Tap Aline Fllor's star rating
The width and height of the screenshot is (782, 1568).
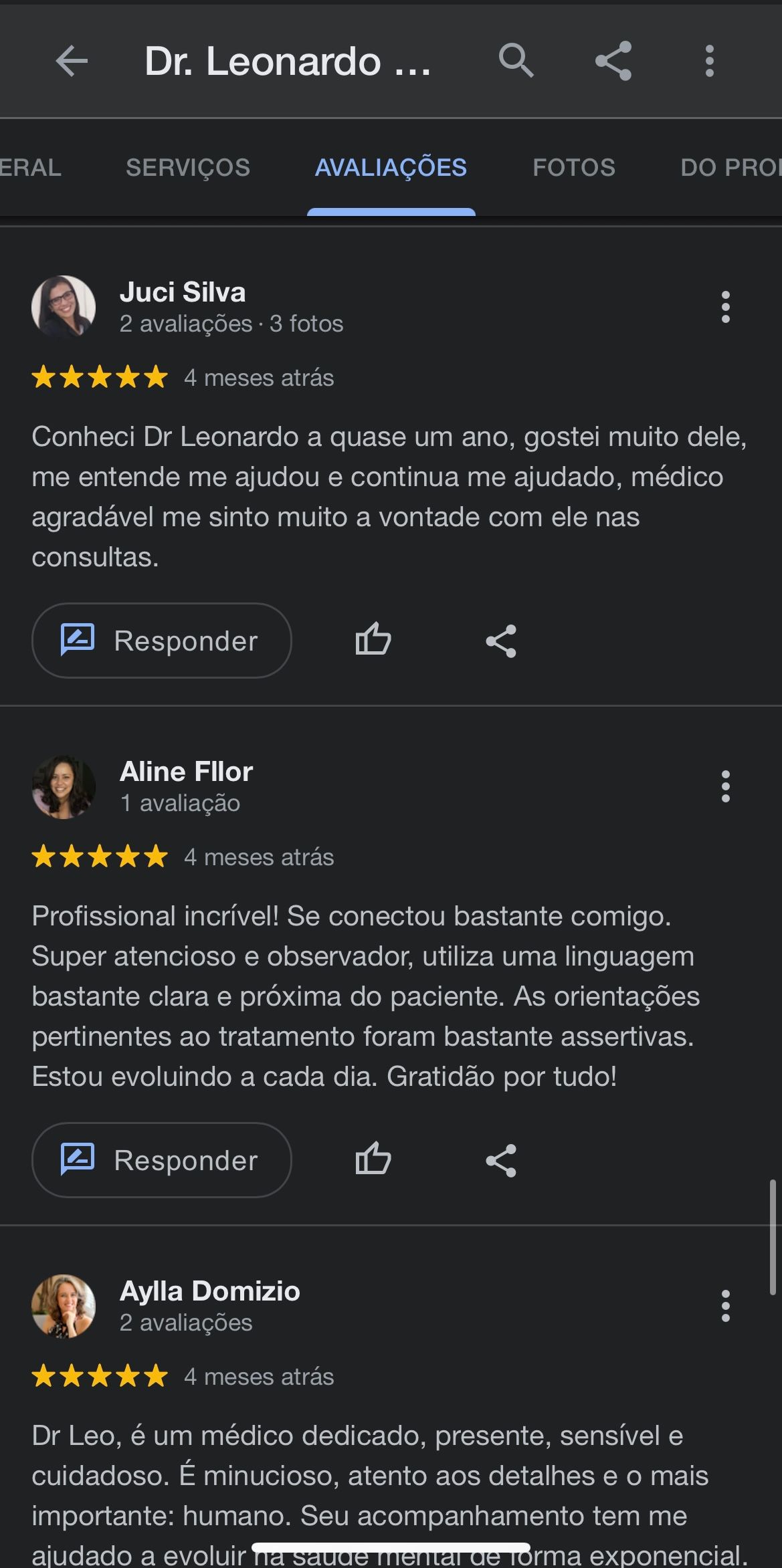click(98, 857)
